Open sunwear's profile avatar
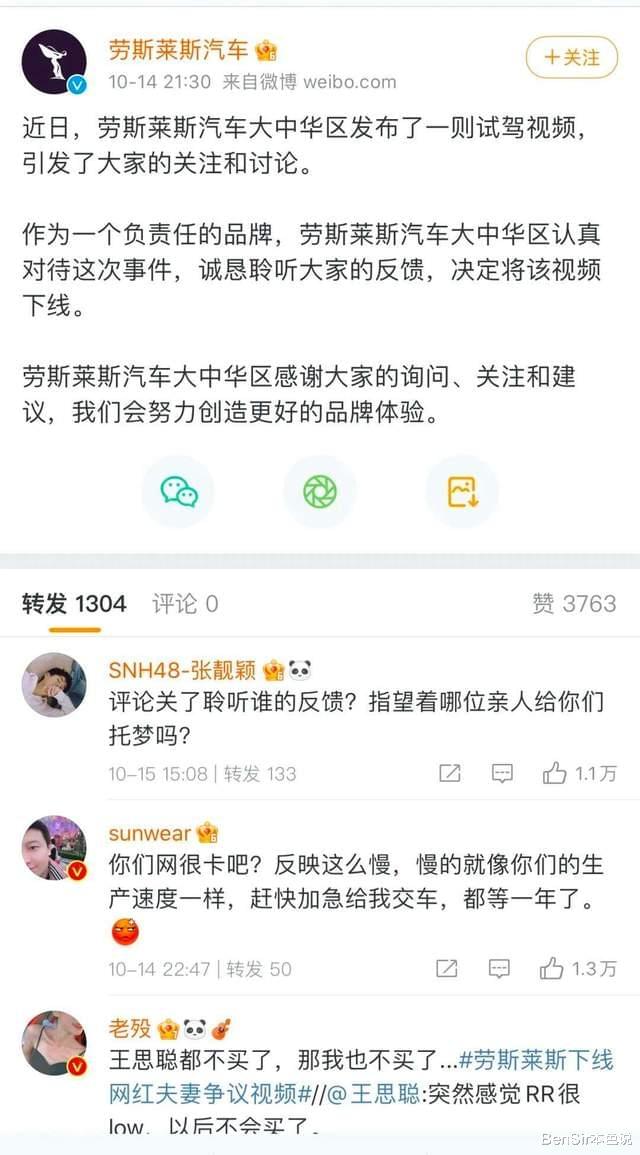This screenshot has height=1155, width=640. pos(53,848)
